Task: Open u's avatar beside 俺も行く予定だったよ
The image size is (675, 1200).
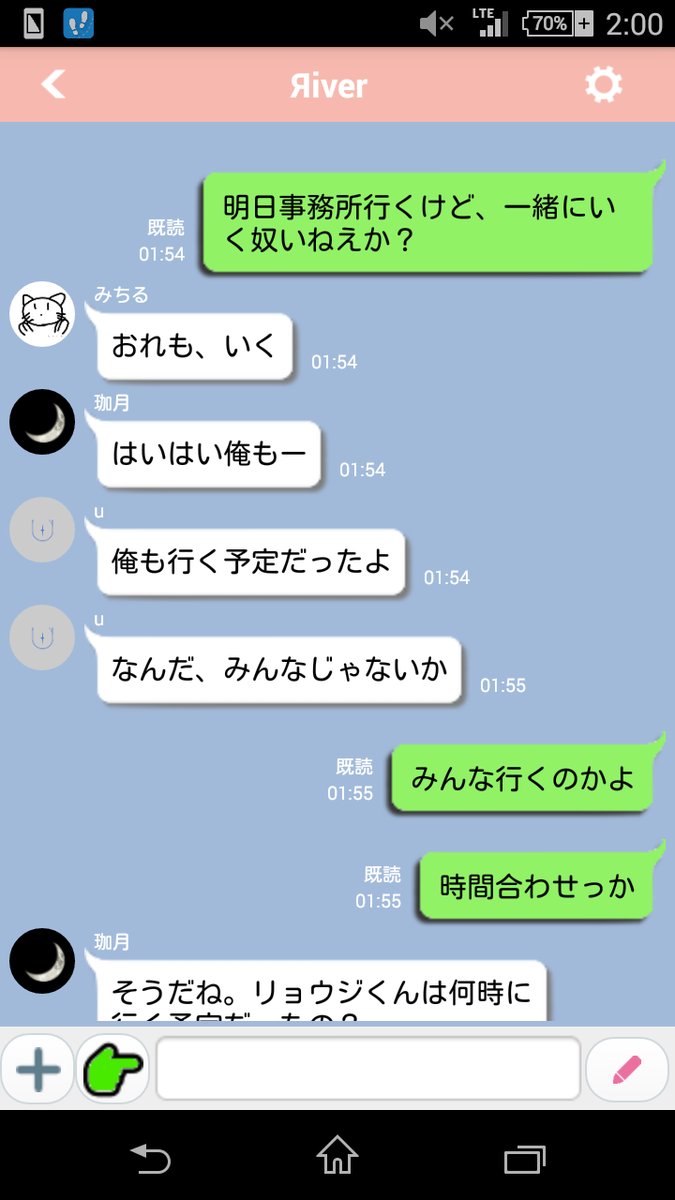Action: coord(42,530)
